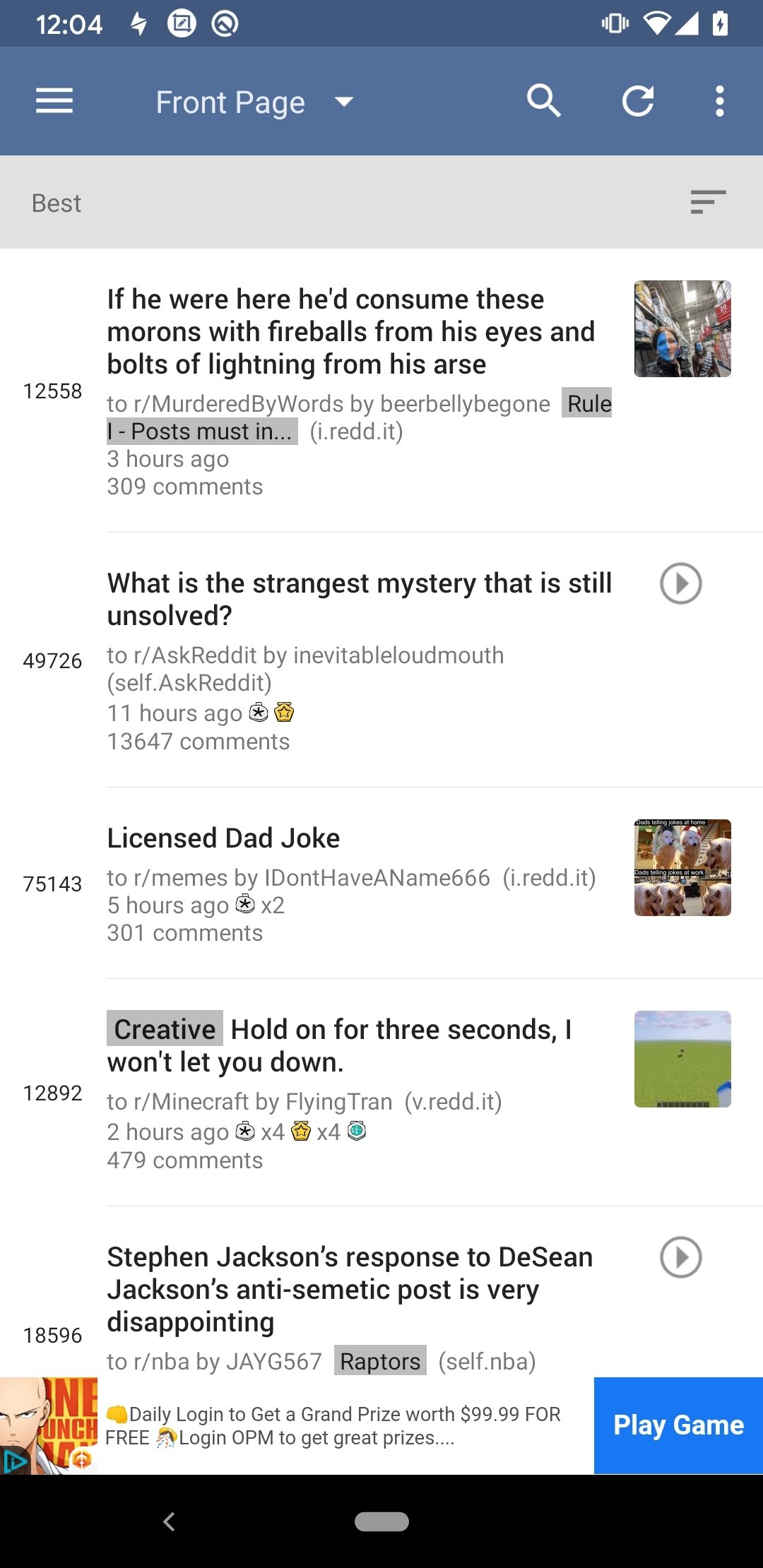Viewport: 763px width, 1568px height.
Task: Open the MurderedByWords fireballs post
Action: pos(350,332)
